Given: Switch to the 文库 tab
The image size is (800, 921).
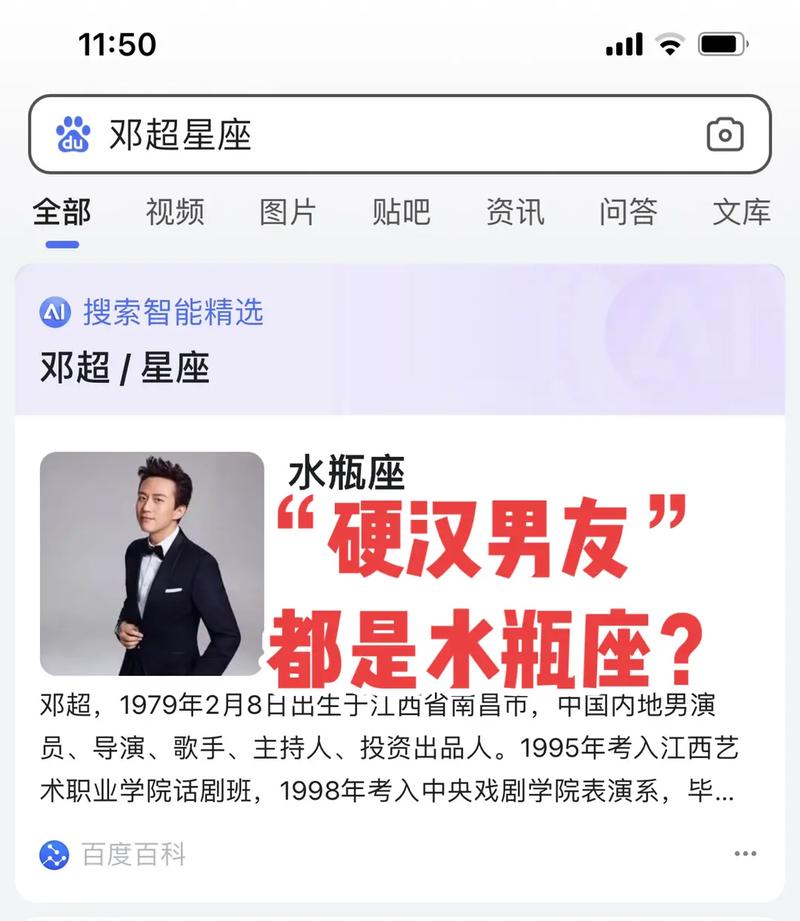Looking at the screenshot, I should pyautogui.click(x=741, y=212).
